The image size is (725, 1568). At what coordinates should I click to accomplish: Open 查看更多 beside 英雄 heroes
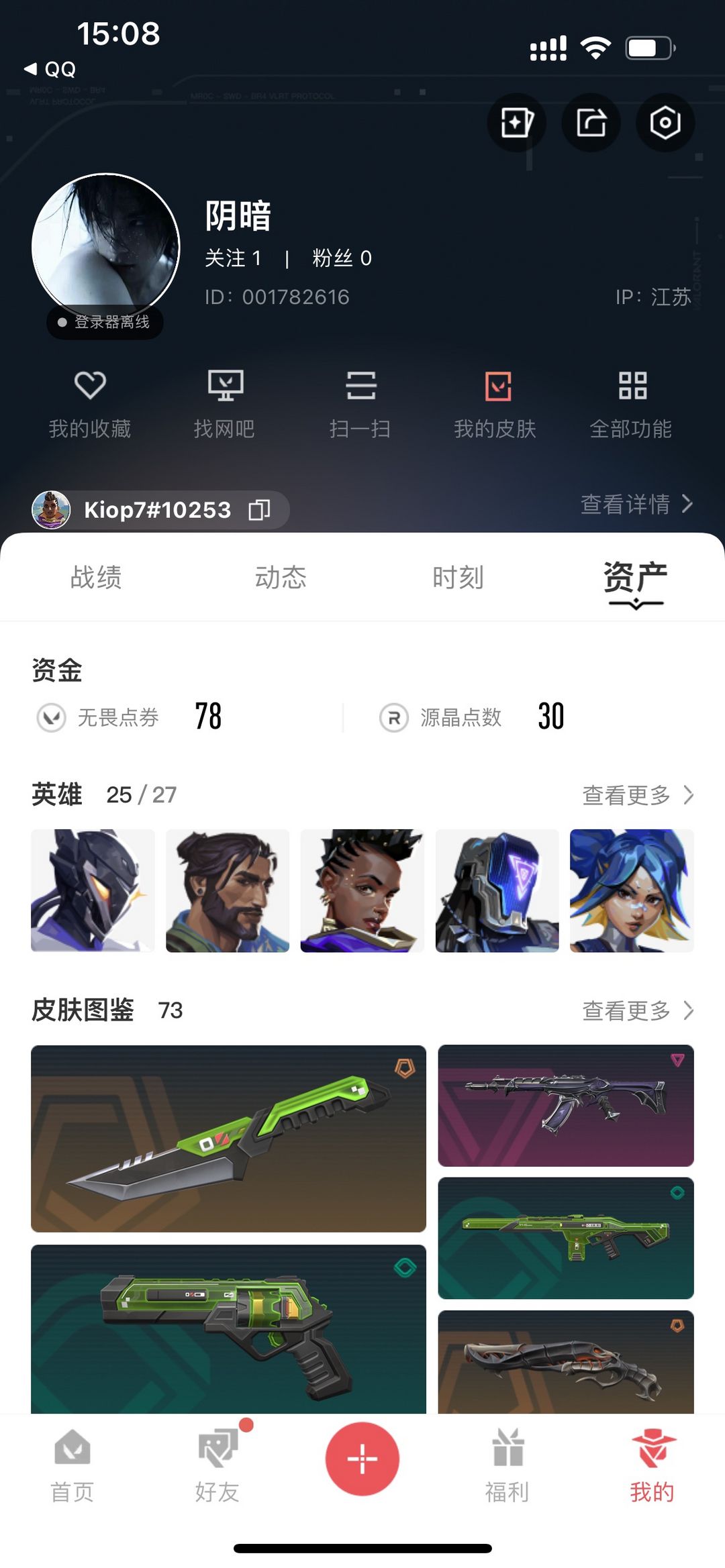click(x=637, y=795)
